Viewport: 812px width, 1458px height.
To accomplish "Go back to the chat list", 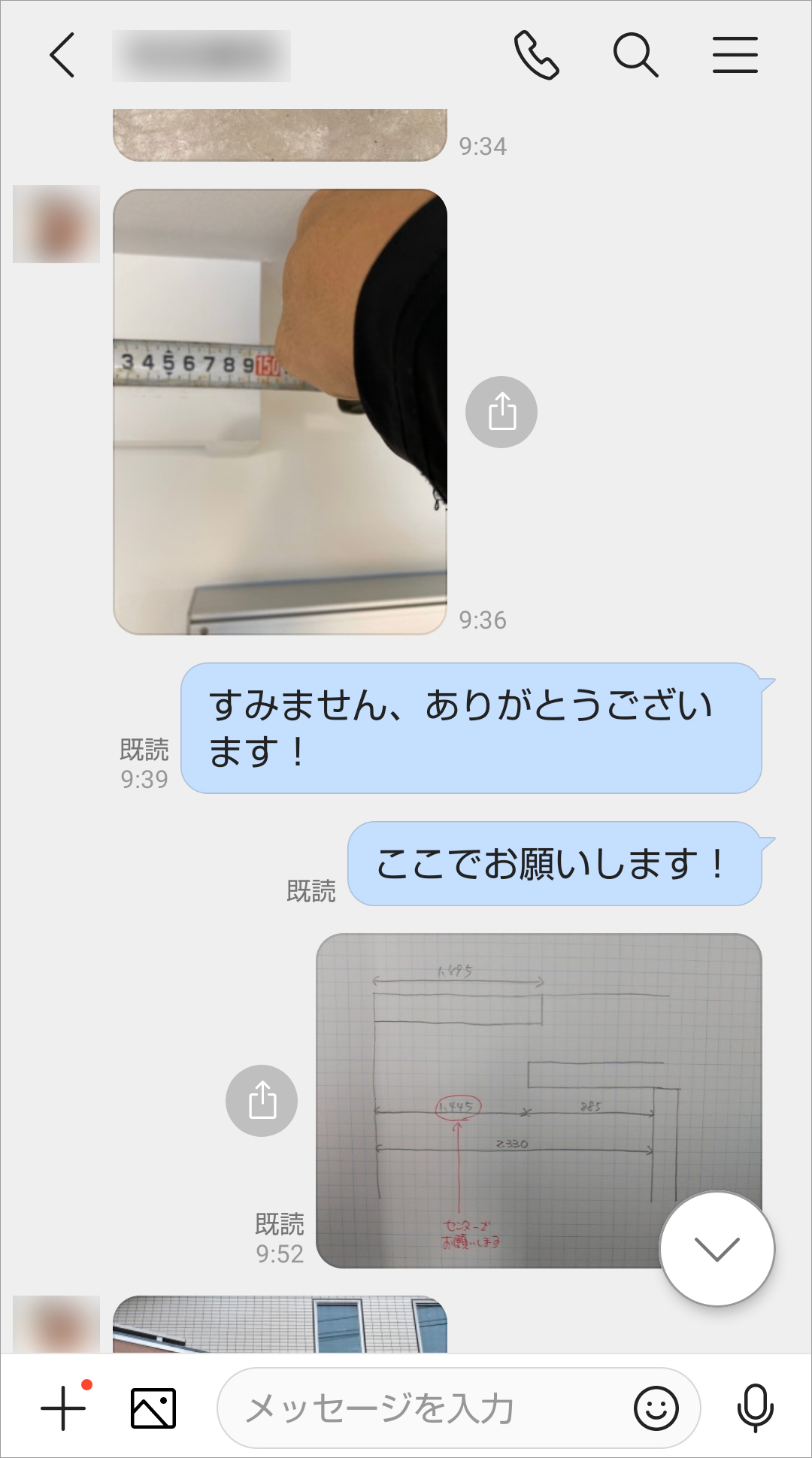I will [x=62, y=56].
